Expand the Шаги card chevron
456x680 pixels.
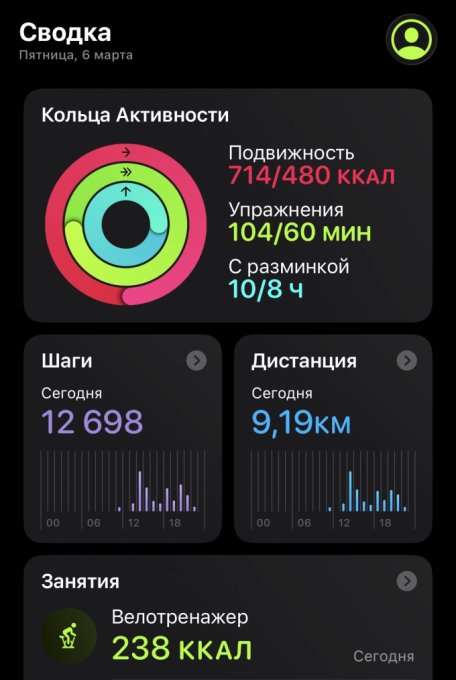click(x=196, y=360)
